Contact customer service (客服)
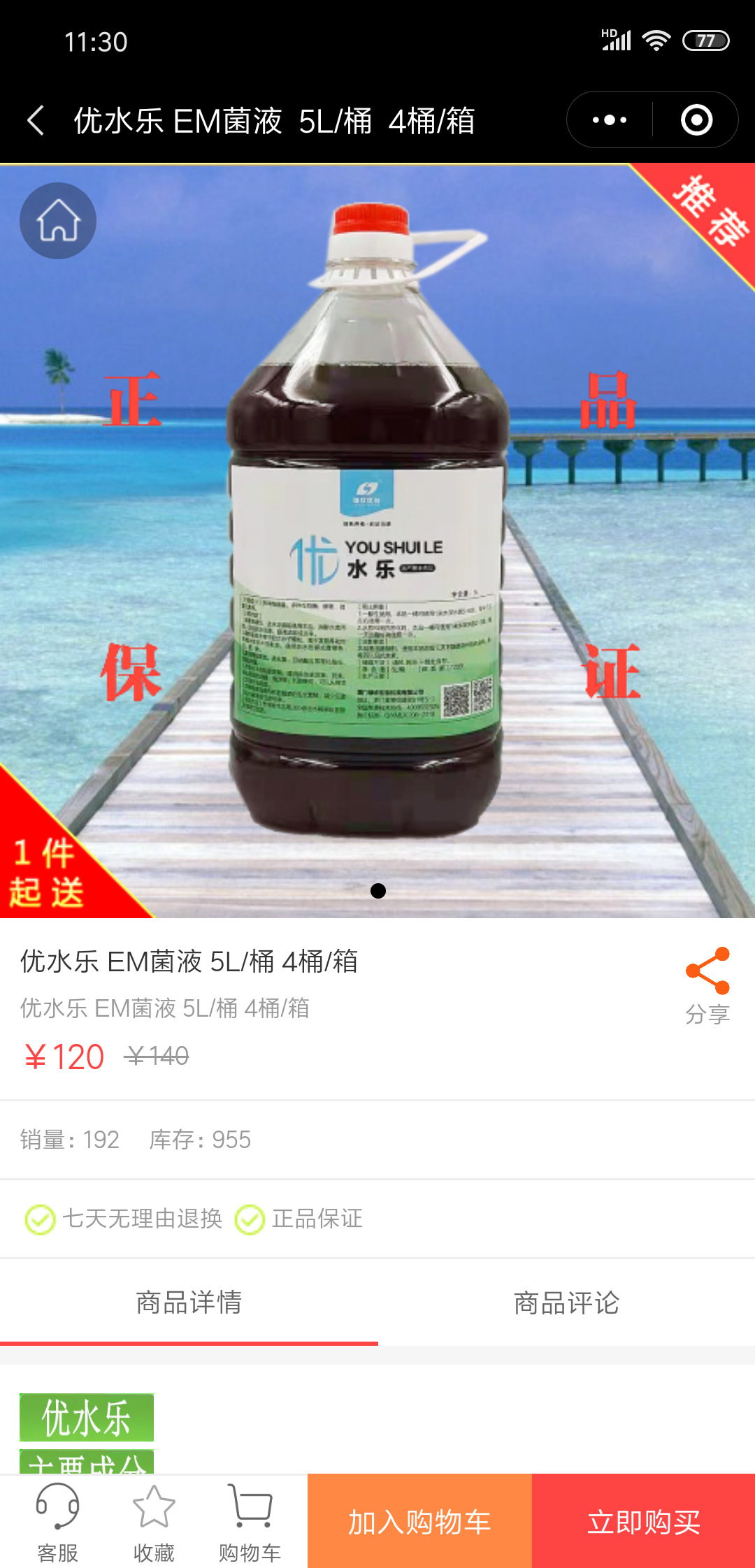The height and width of the screenshot is (1568, 755). pyautogui.click(x=57, y=1523)
